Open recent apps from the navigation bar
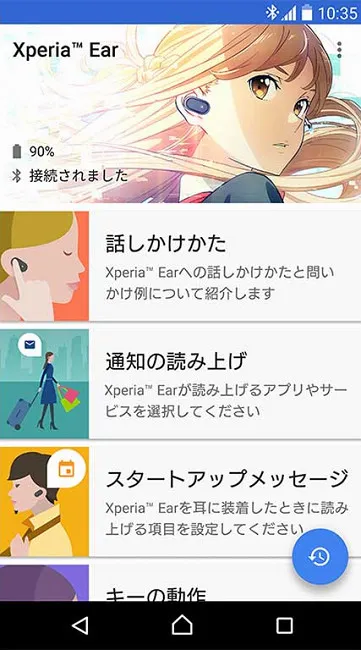 (284, 625)
